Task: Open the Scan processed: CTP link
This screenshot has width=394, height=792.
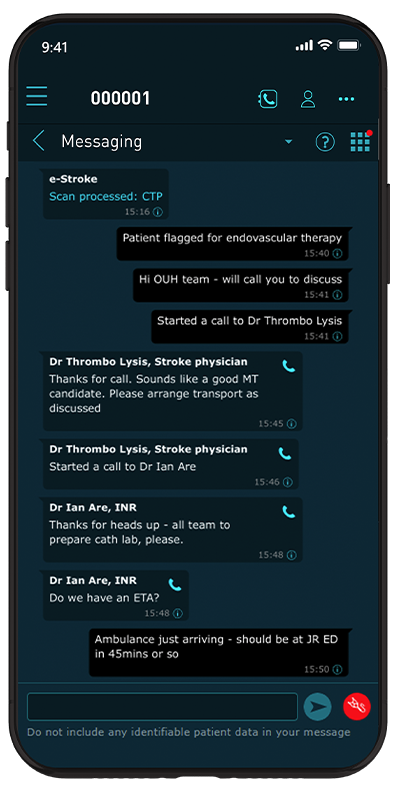Action: point(106,196)
